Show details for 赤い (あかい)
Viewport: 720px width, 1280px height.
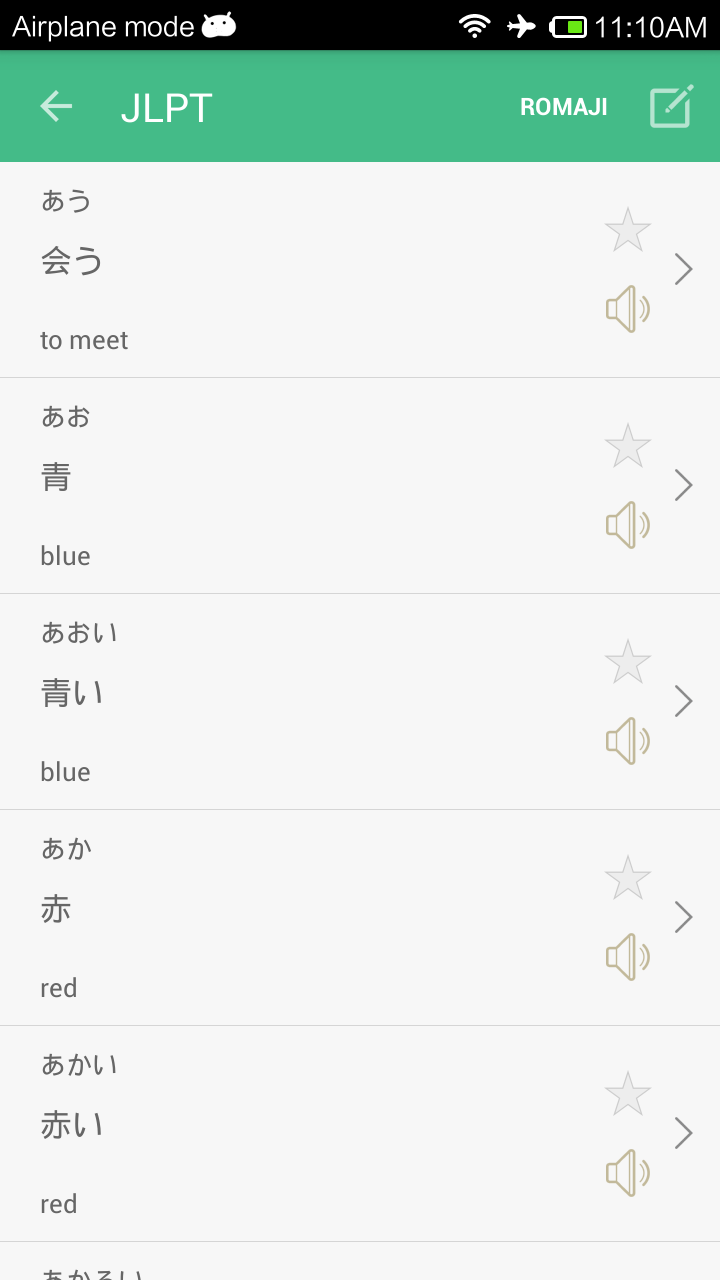[x=684, y=1133]
